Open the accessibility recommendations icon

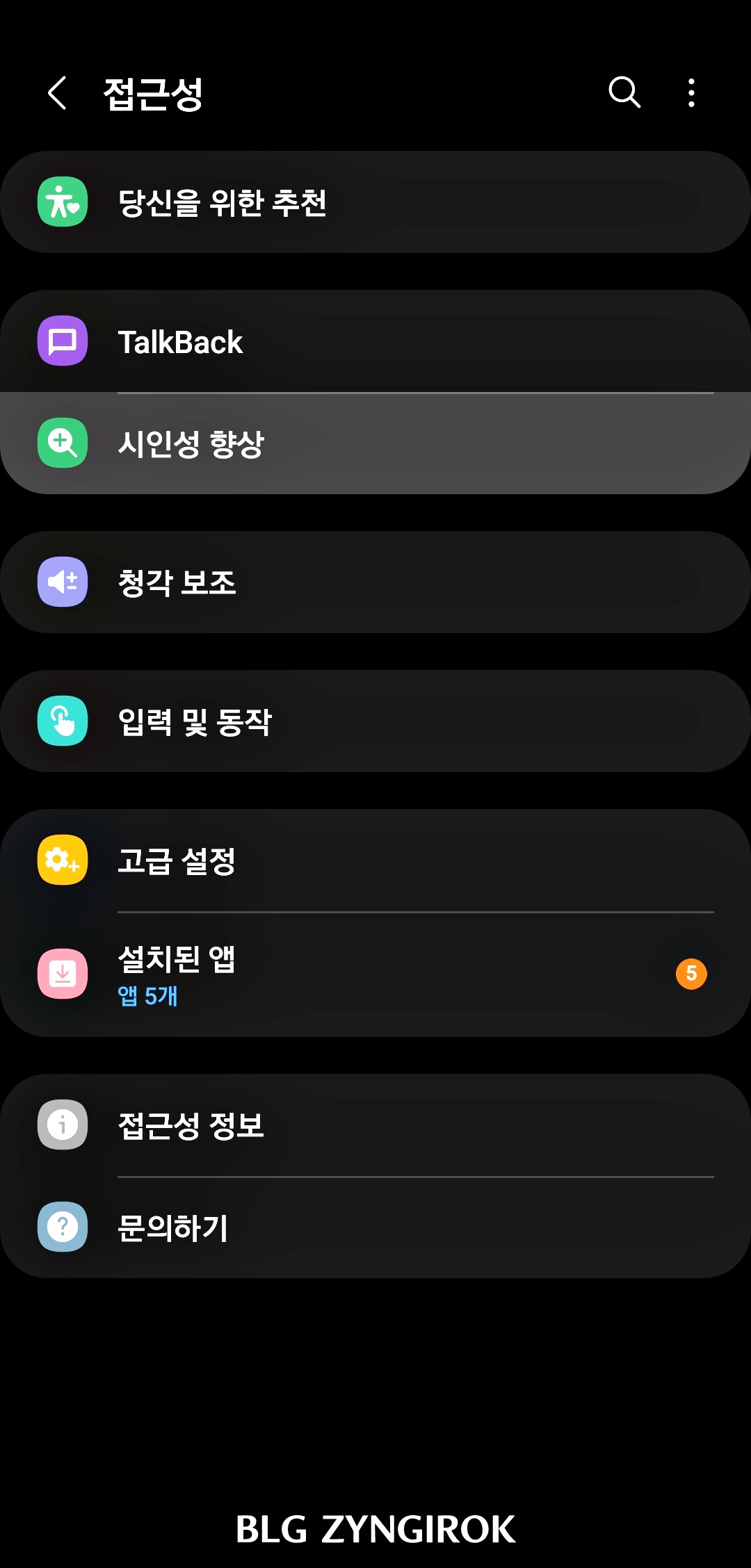coord(61,202)
